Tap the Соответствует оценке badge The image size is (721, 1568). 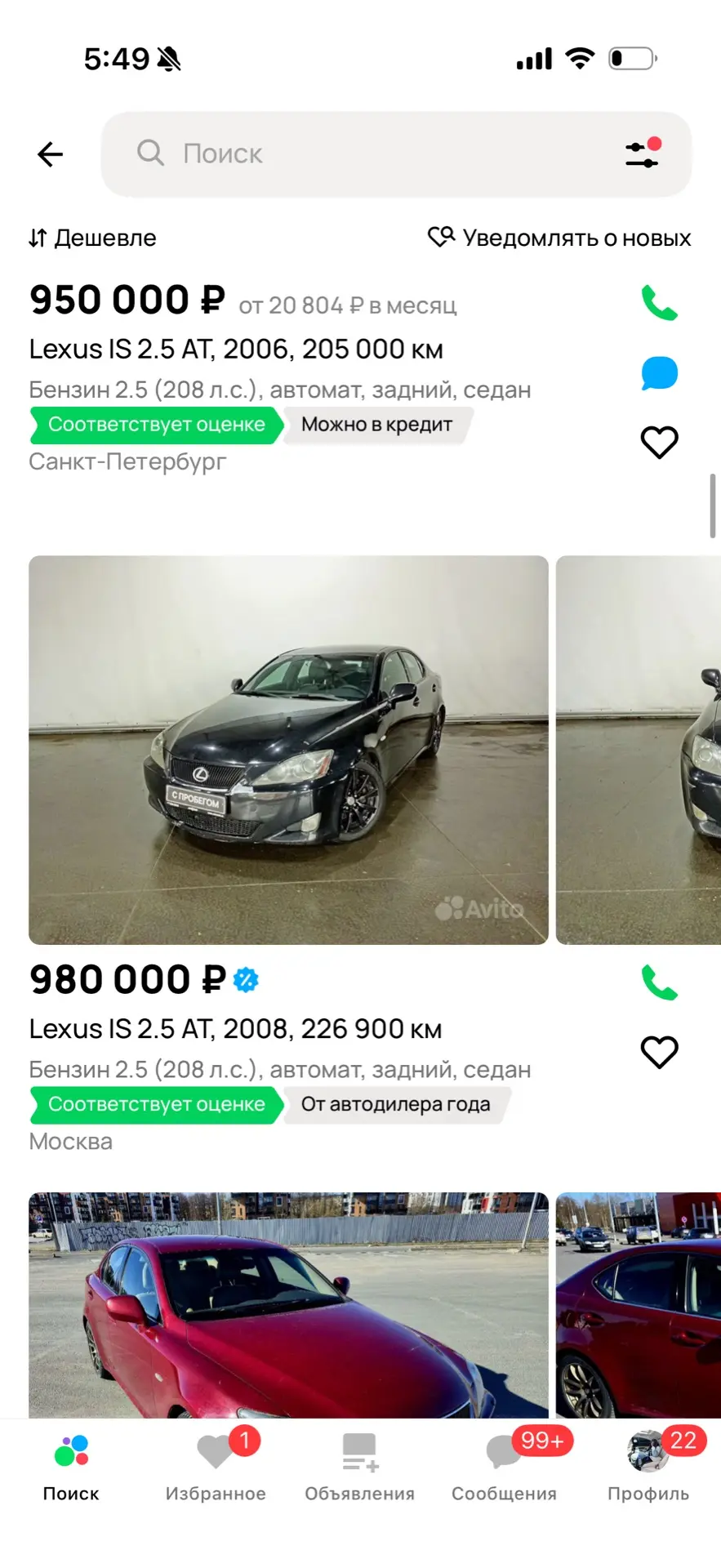tap(155, 425)
